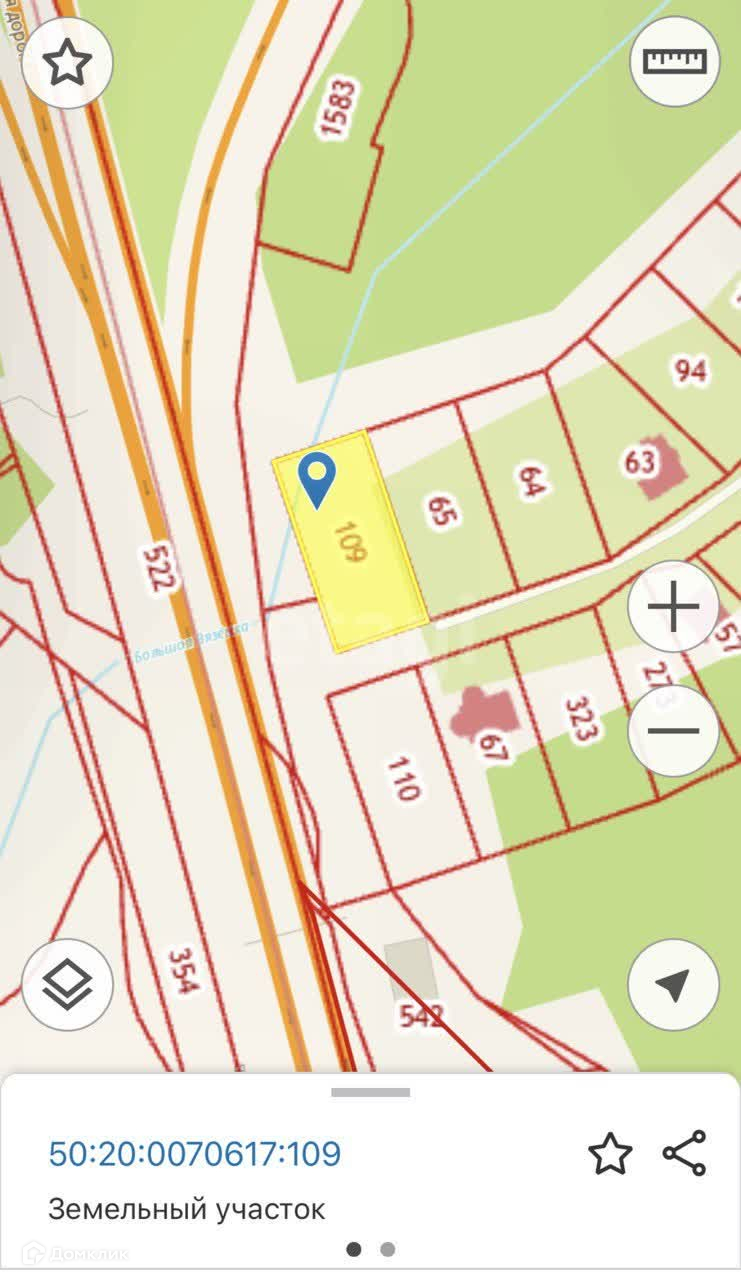Open the map layers selector
Screen dimensions: 741x1280
coord(67,985)
